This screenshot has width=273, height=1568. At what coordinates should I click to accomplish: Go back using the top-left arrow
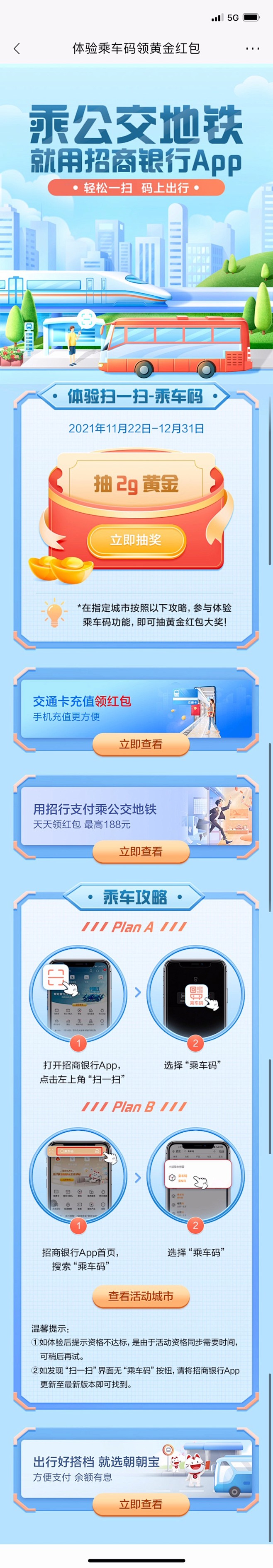(17, 49)
